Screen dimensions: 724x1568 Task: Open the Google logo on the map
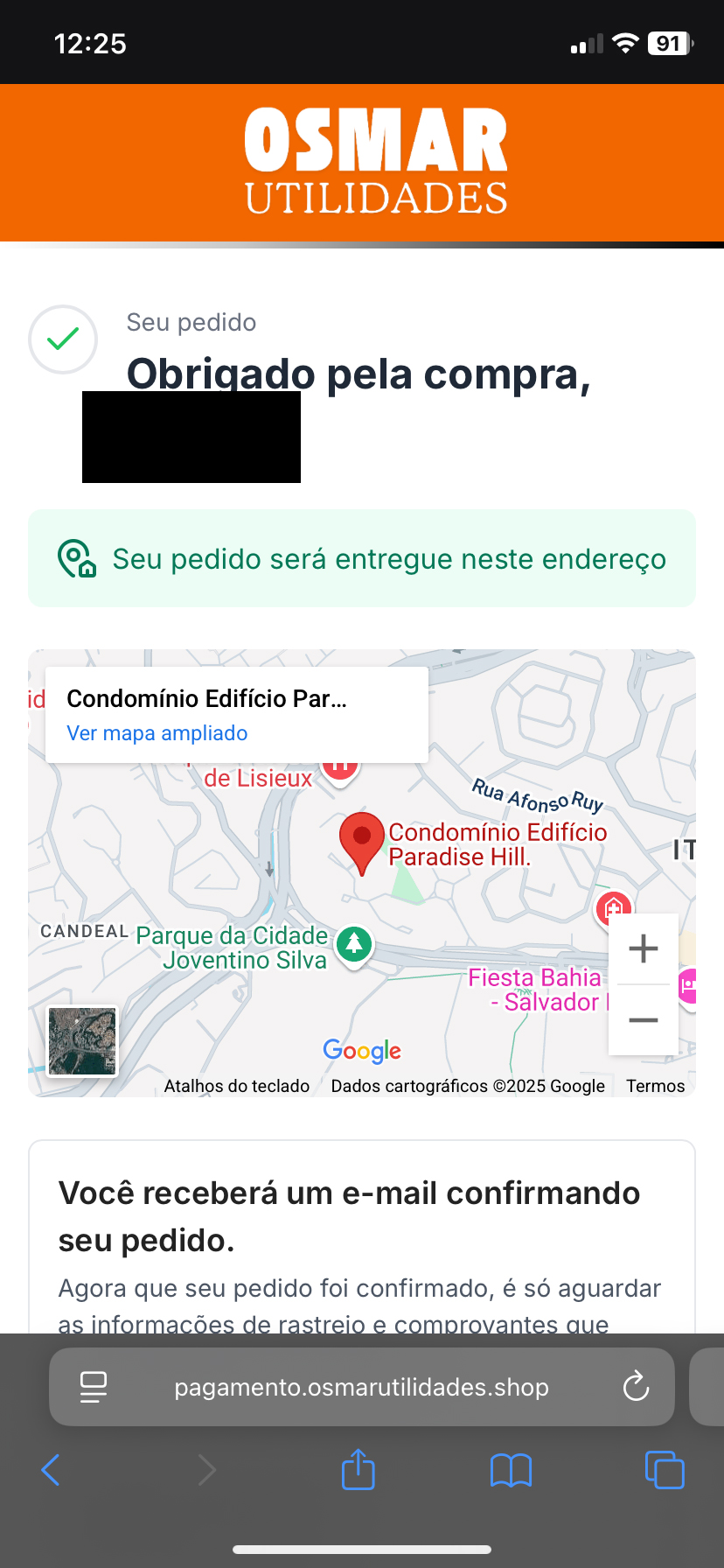click(362, 1050)
